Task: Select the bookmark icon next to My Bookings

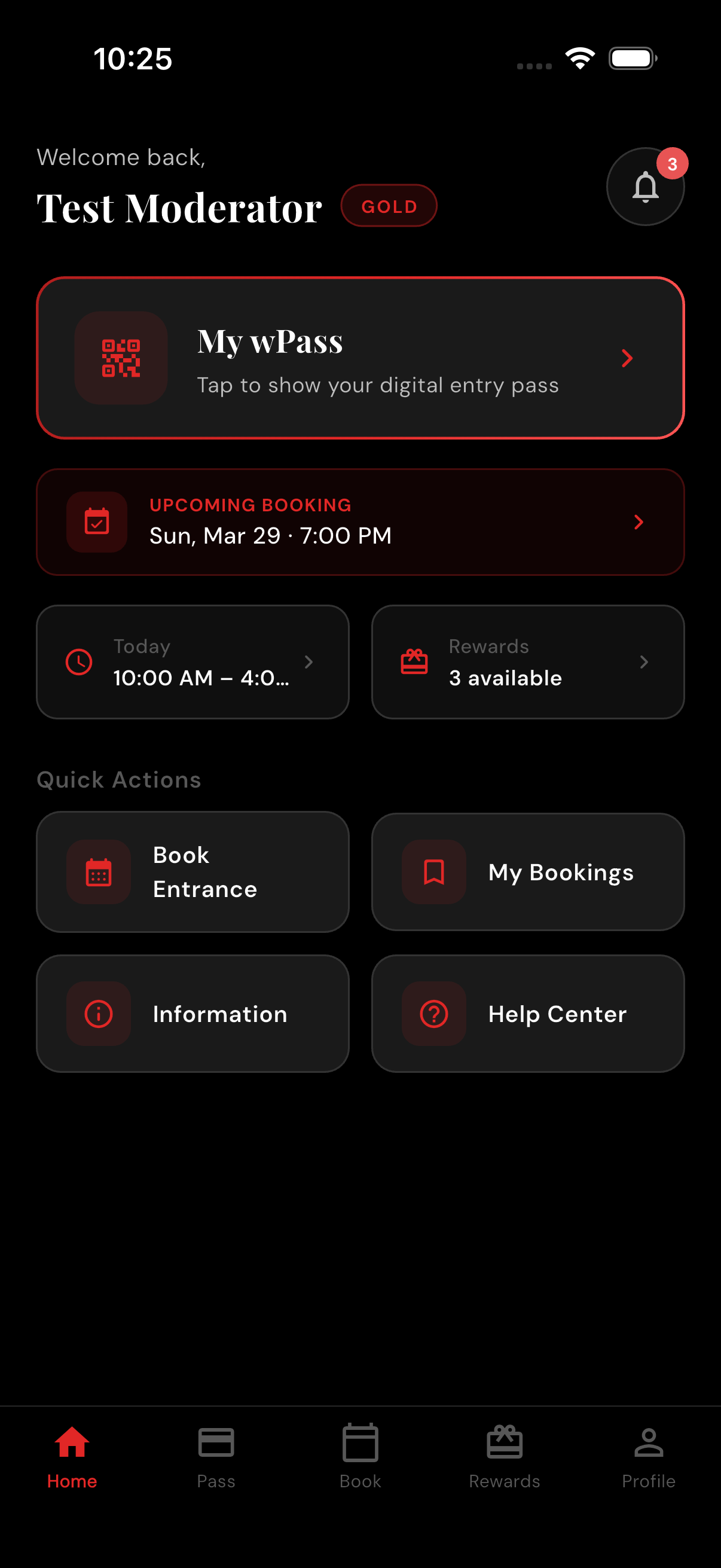Action: [433, 872]
